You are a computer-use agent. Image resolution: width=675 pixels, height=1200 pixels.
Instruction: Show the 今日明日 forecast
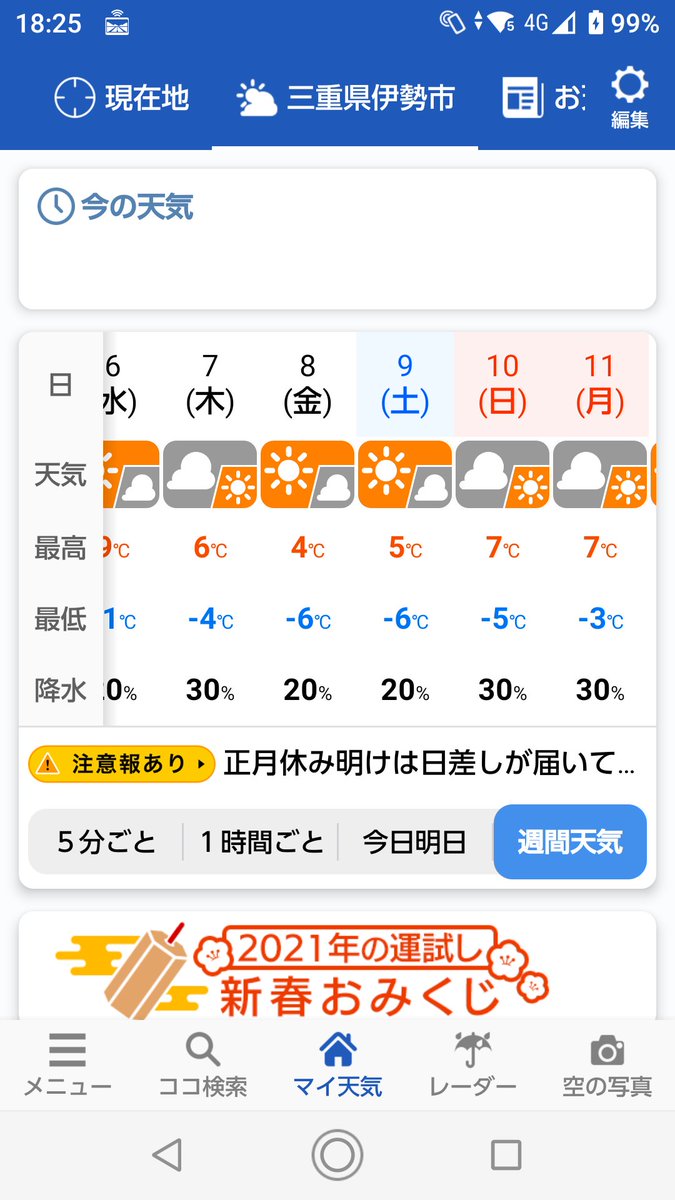coord(414,842)
